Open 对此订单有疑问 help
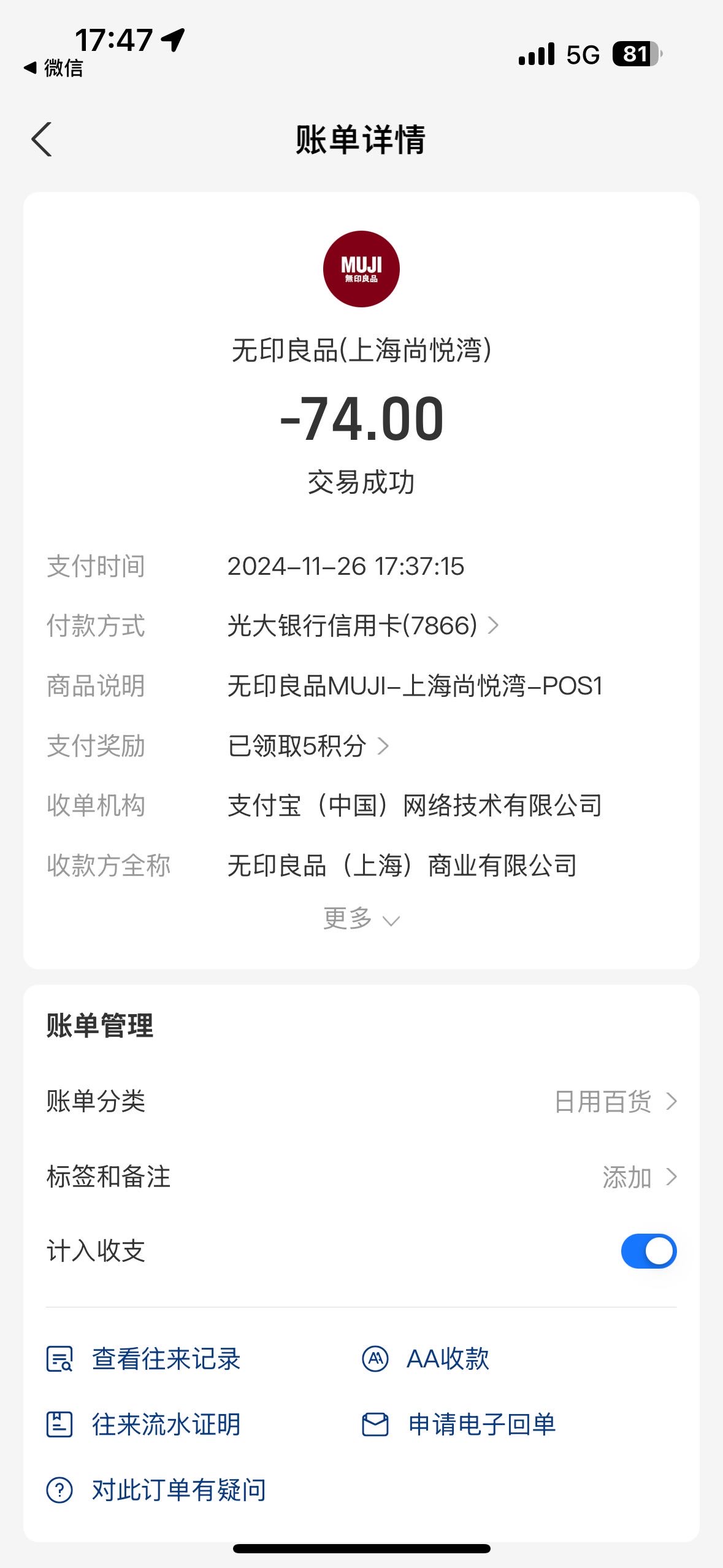 coord(156,1490)
